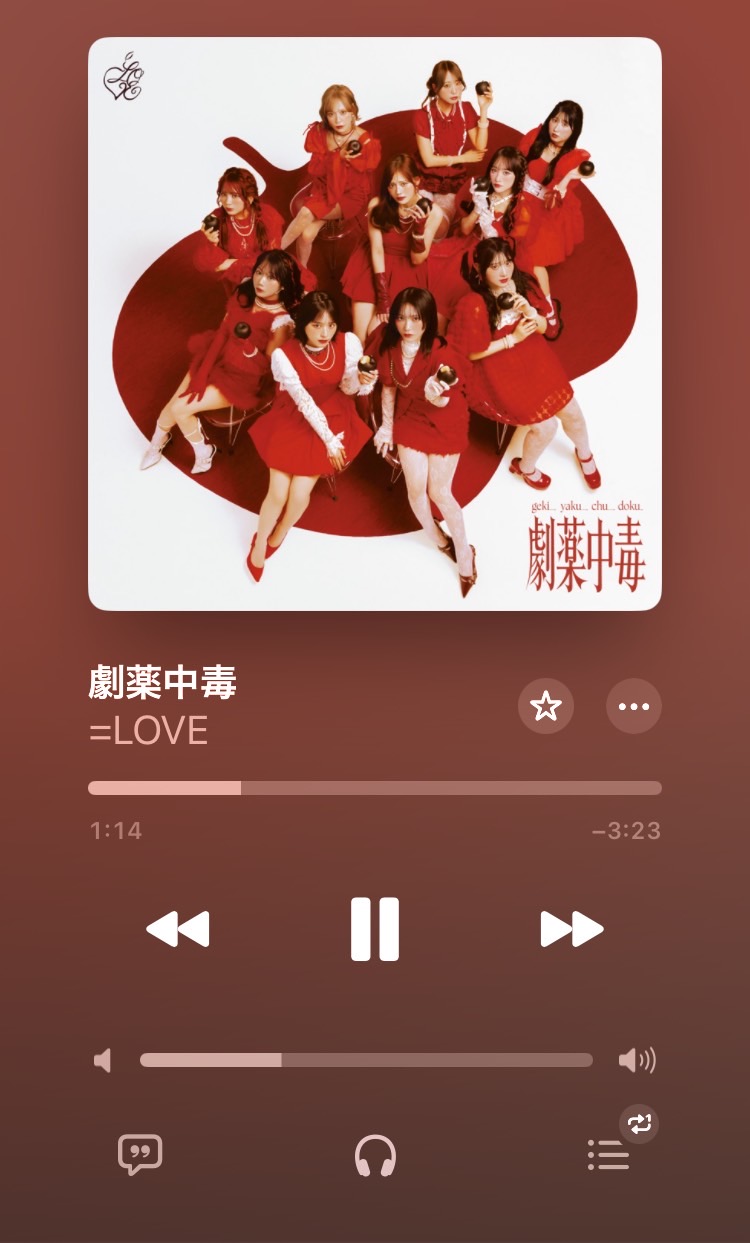750x1243 pixels.
Task: Show the song lyrics
Action: pos(140,1155)
